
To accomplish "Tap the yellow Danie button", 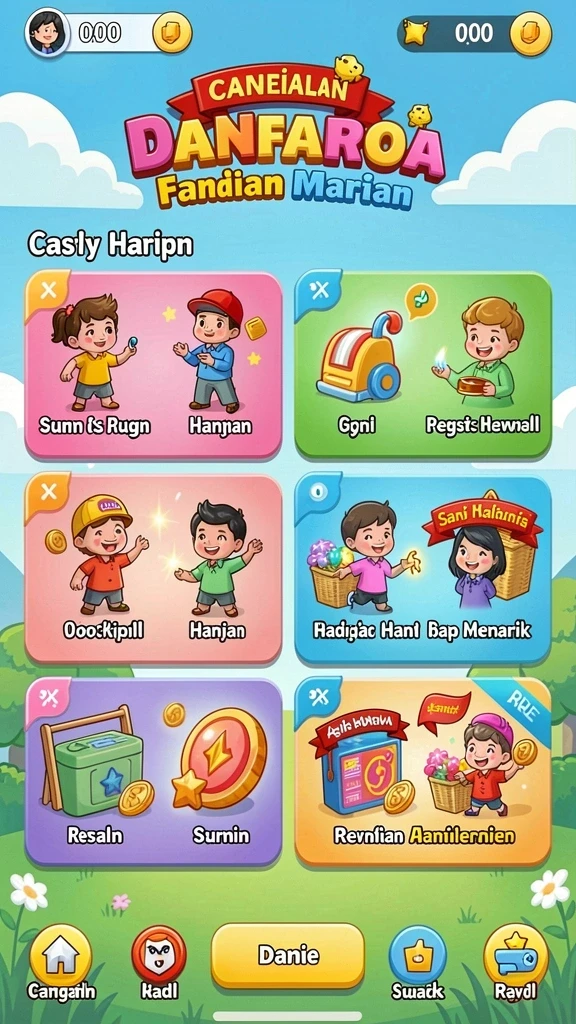I will pyautogui.click(x=288, y=955).
